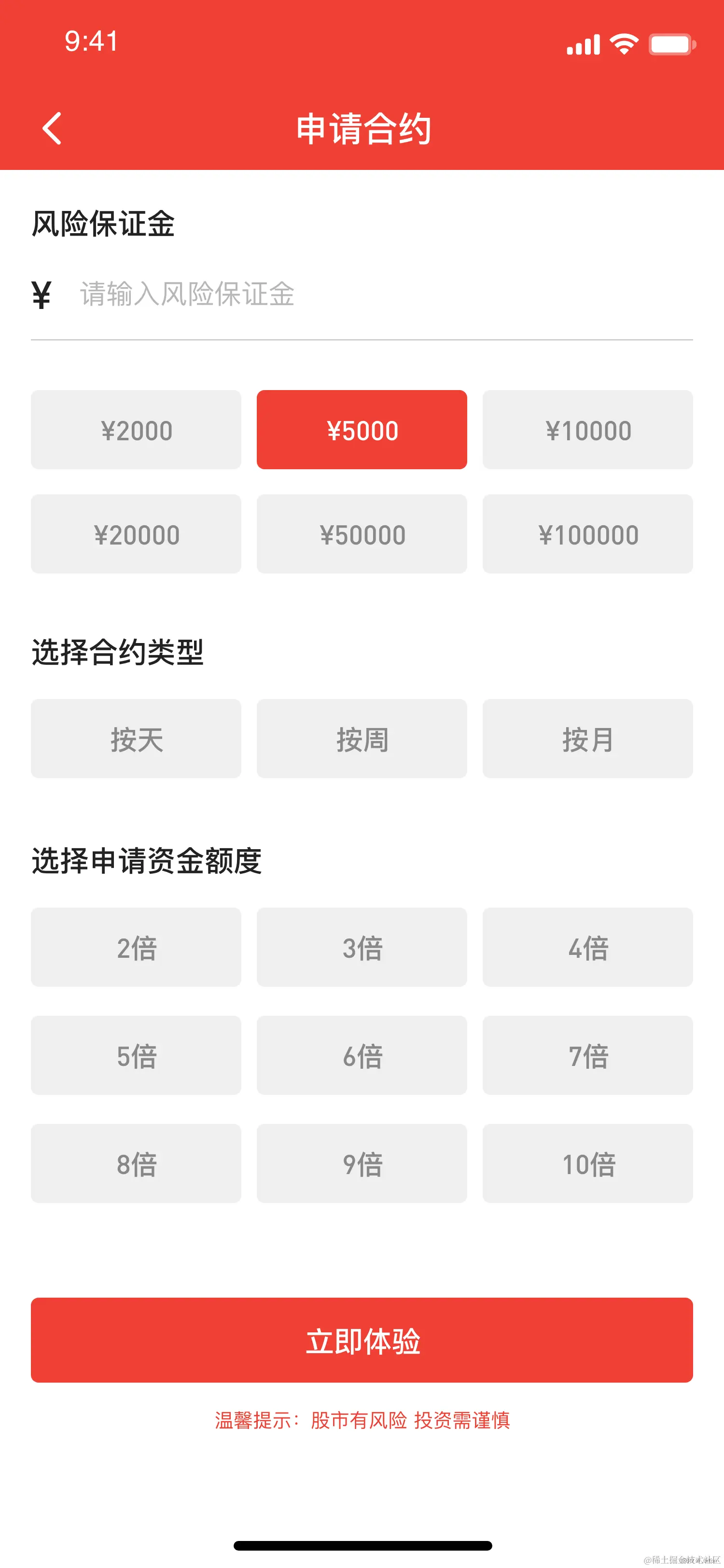This screenshot has width=724, height=1568.
Task: Choose the ¥5000 deposit option
Action: point(362,430)
